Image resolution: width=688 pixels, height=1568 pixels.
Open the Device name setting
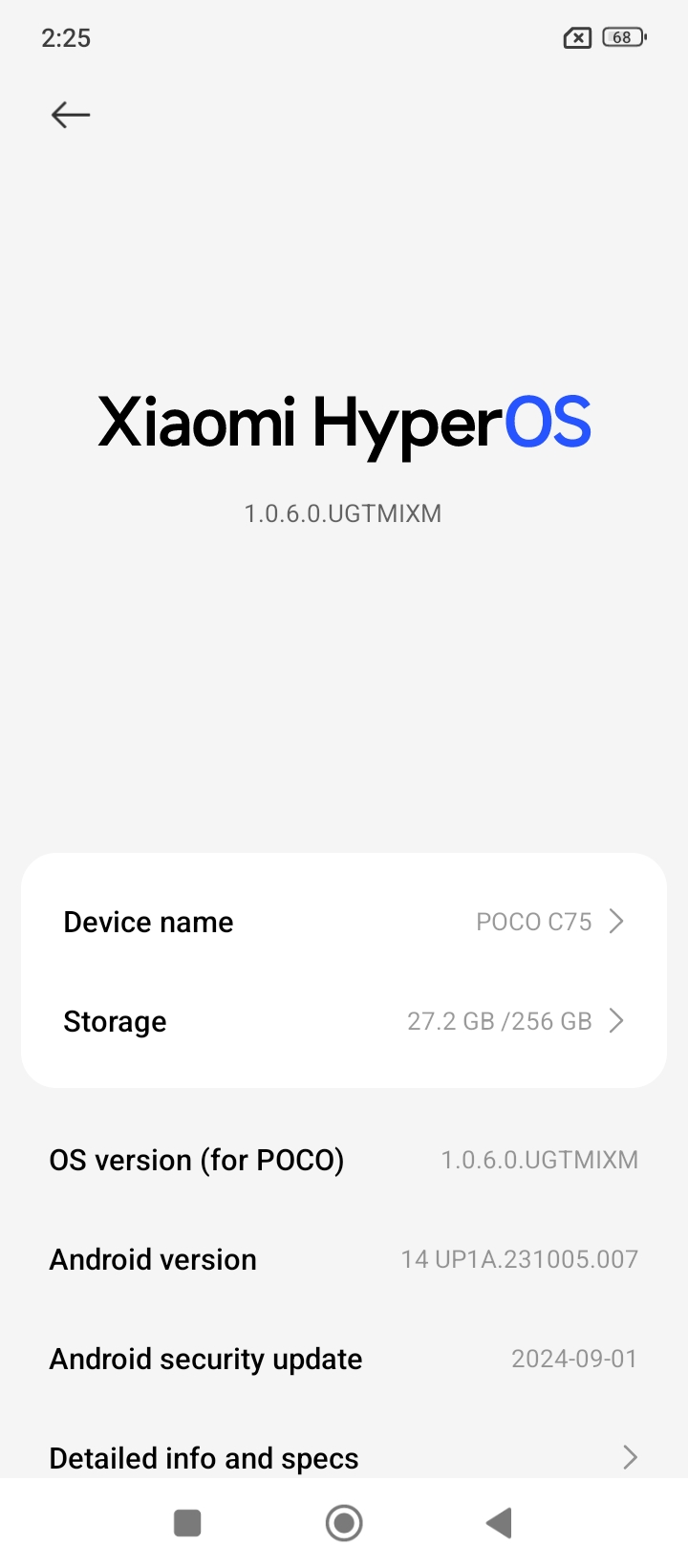344,922
